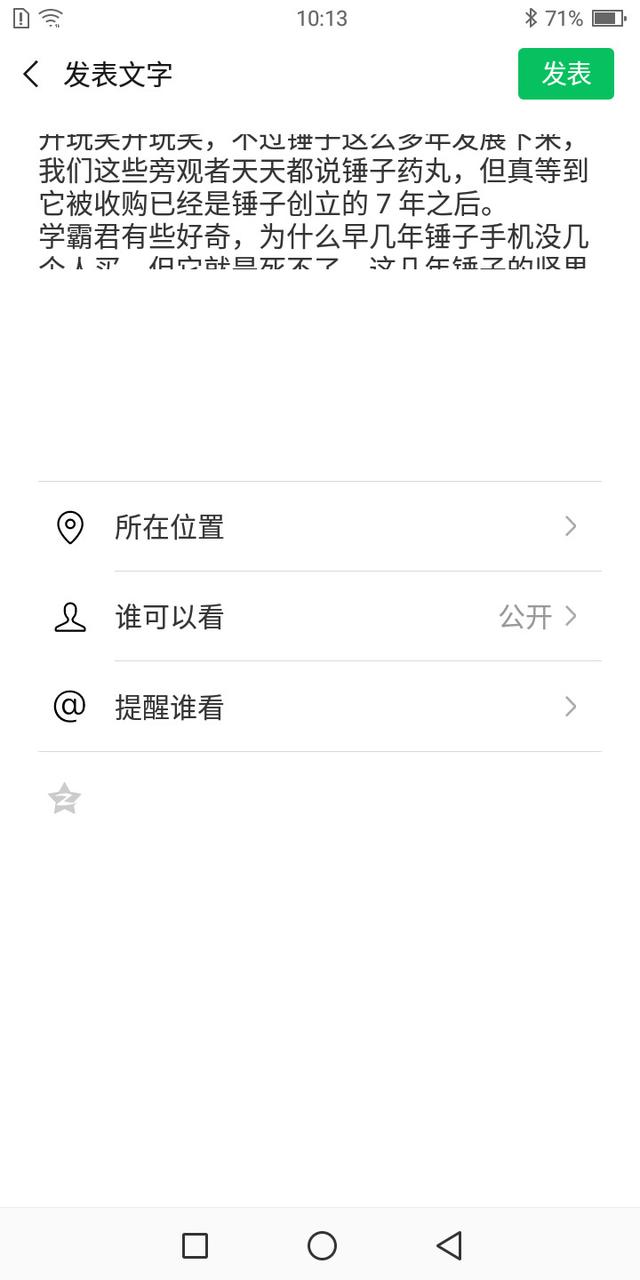Screen dimensions: 640x1280
Task: Open 提醒谁看 to mention contacts
Action: pos(320,708)
